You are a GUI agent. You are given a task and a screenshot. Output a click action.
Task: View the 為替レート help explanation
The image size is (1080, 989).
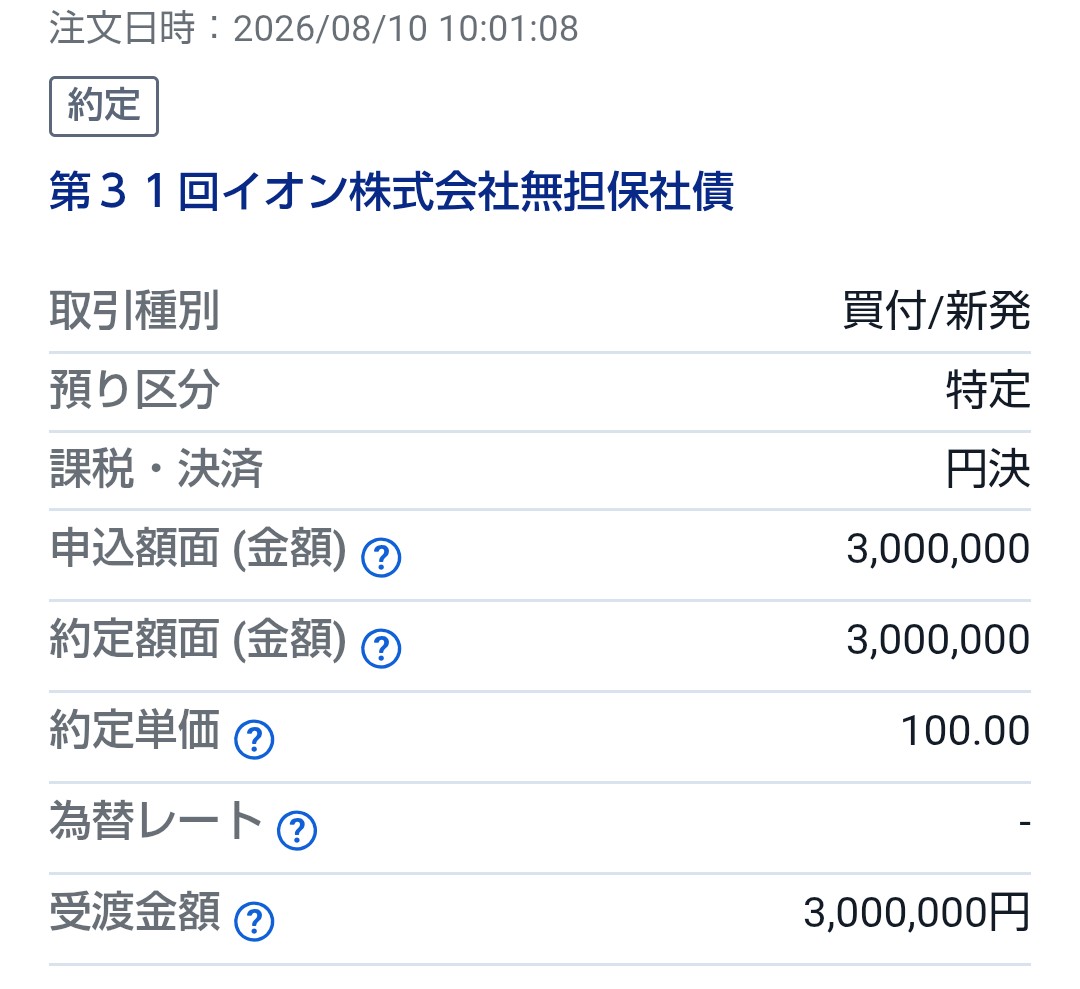coord(297,830)
